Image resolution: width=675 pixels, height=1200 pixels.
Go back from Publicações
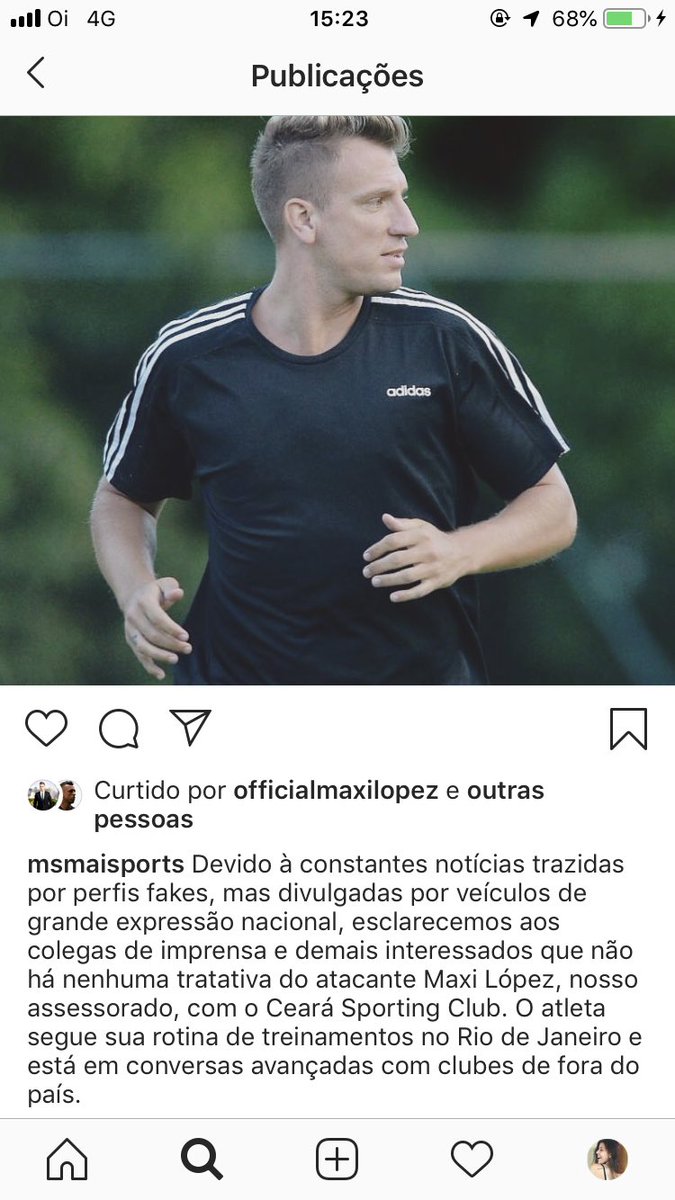(x=36, y=73)
